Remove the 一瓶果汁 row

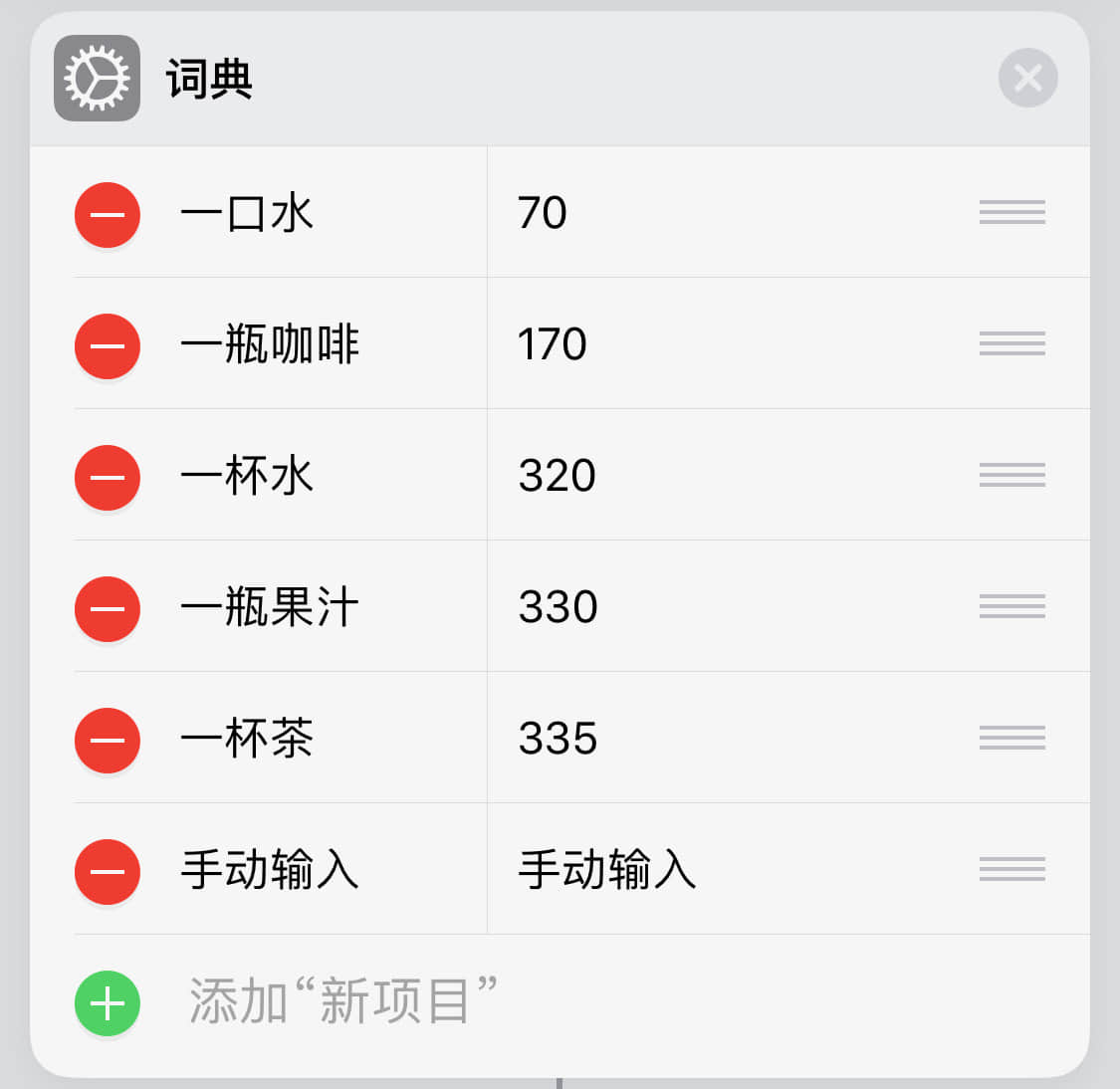click(x=108, y=608)
